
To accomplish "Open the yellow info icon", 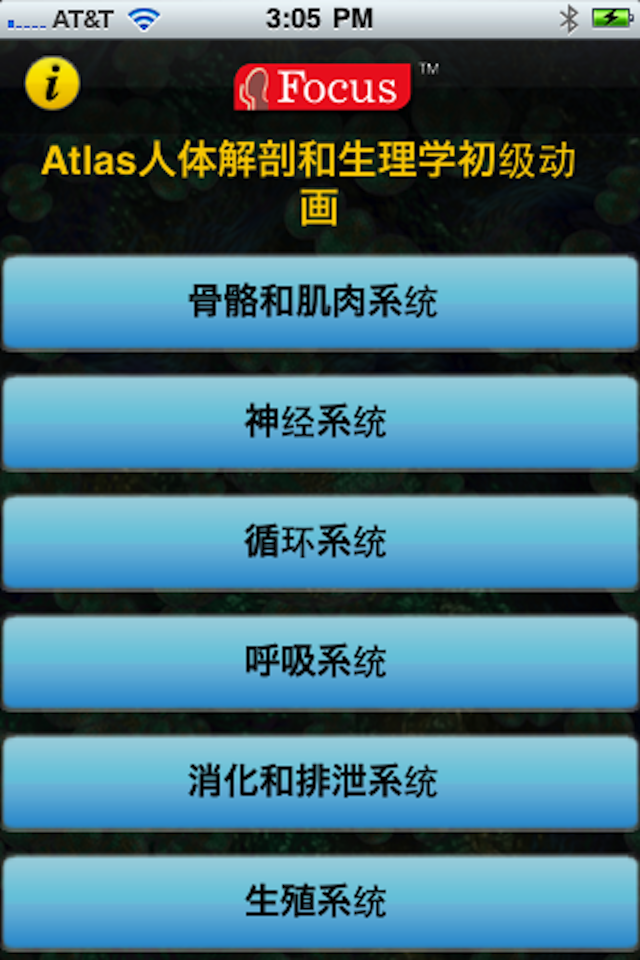I will click(x=52, y=83).
